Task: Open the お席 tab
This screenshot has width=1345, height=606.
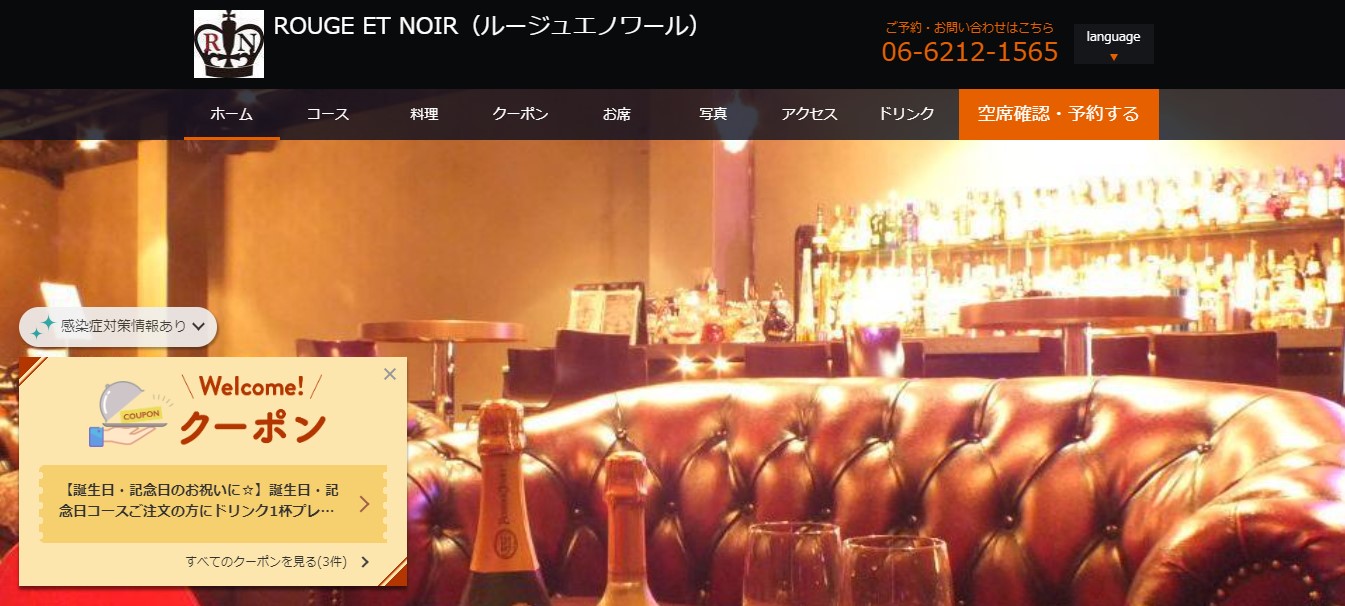Action: click(x=617, y=114)
